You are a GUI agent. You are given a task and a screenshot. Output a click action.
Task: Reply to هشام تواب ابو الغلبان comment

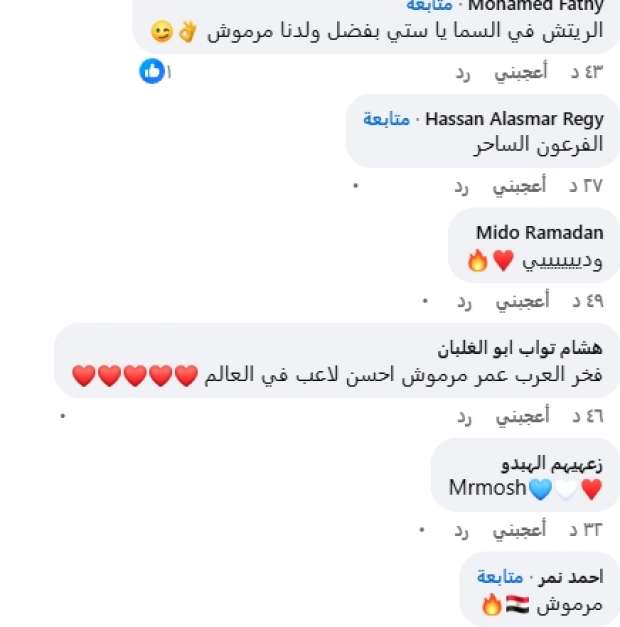point(462,414)
